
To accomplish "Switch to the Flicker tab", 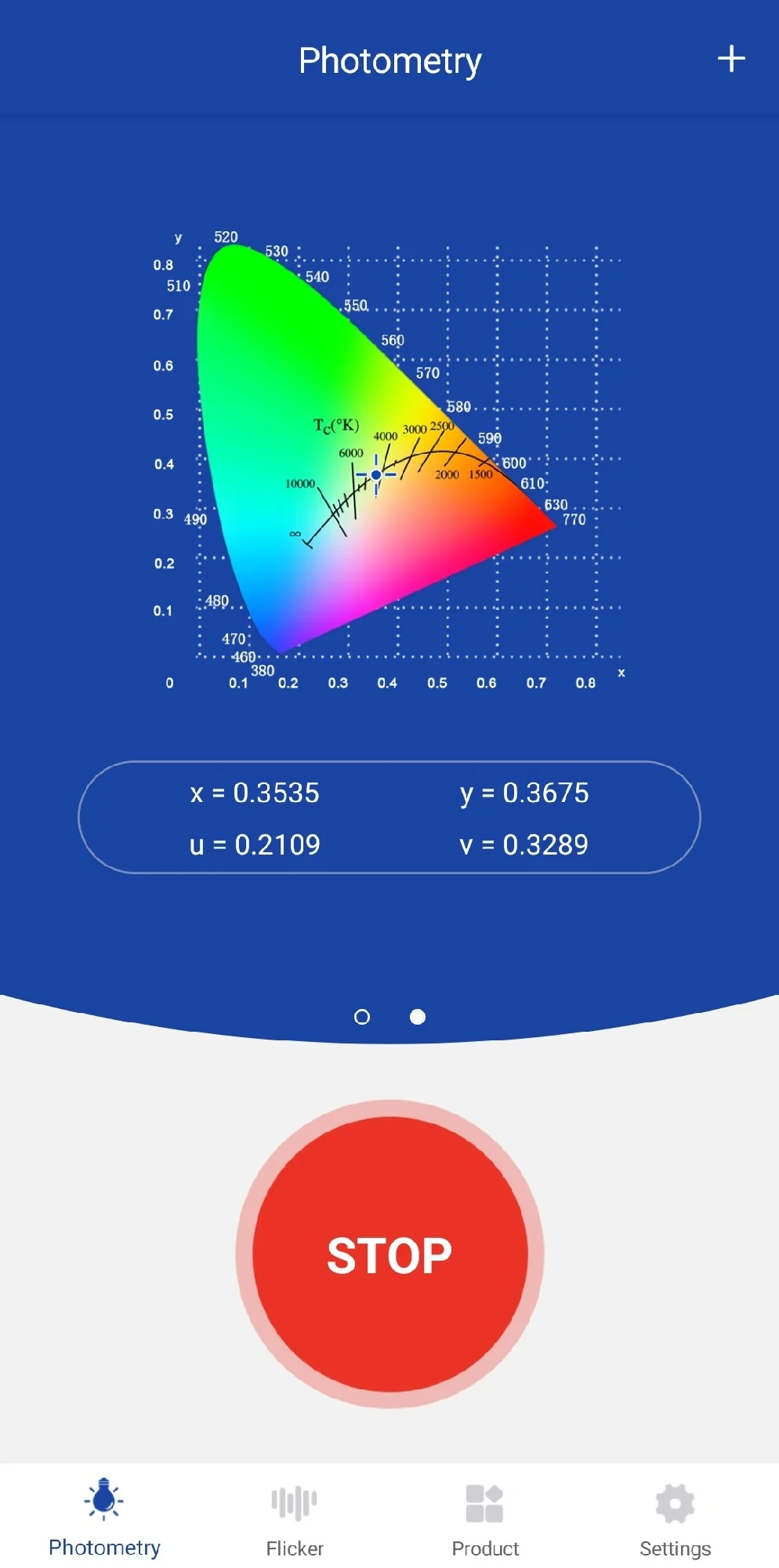I will pos(295,1519).
